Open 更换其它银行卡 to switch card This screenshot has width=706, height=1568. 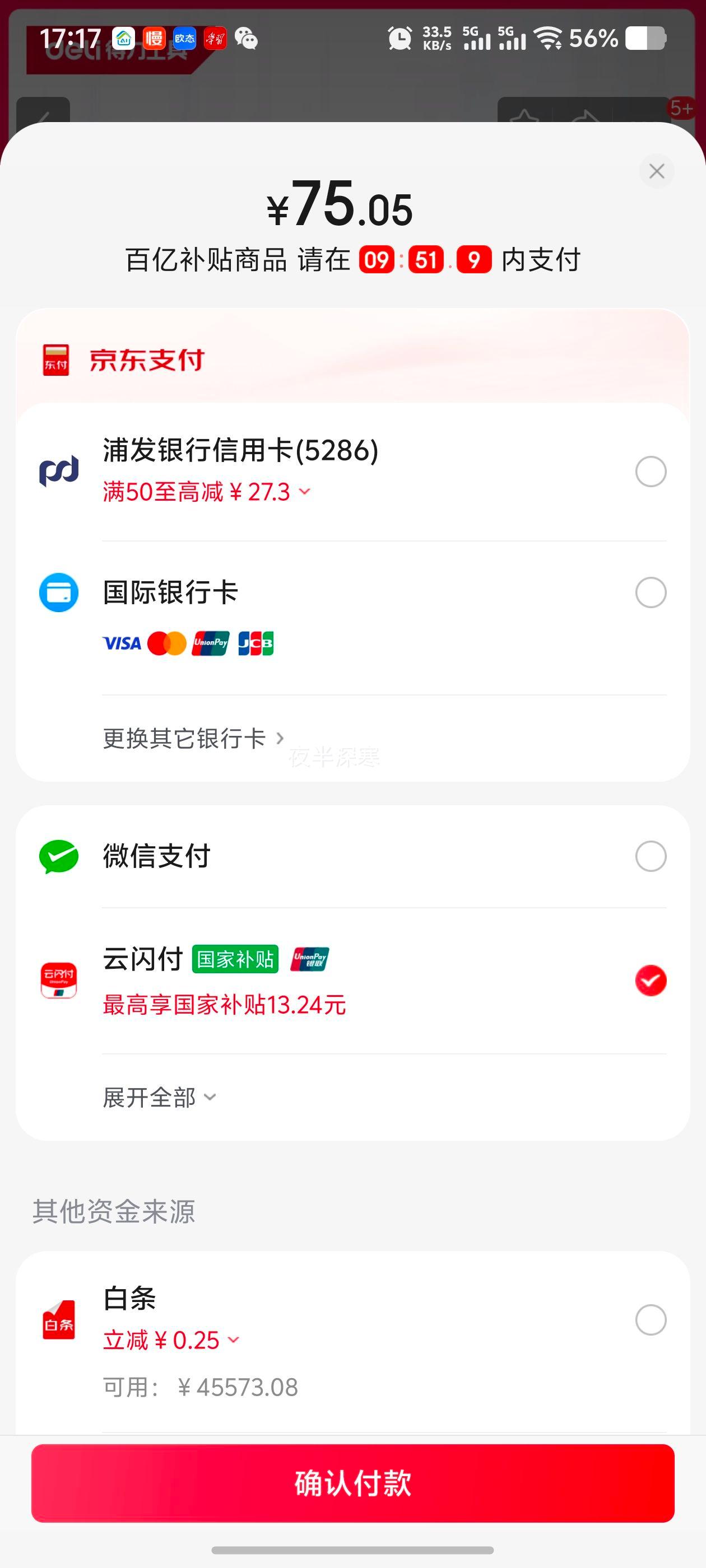tap(193, 738)
